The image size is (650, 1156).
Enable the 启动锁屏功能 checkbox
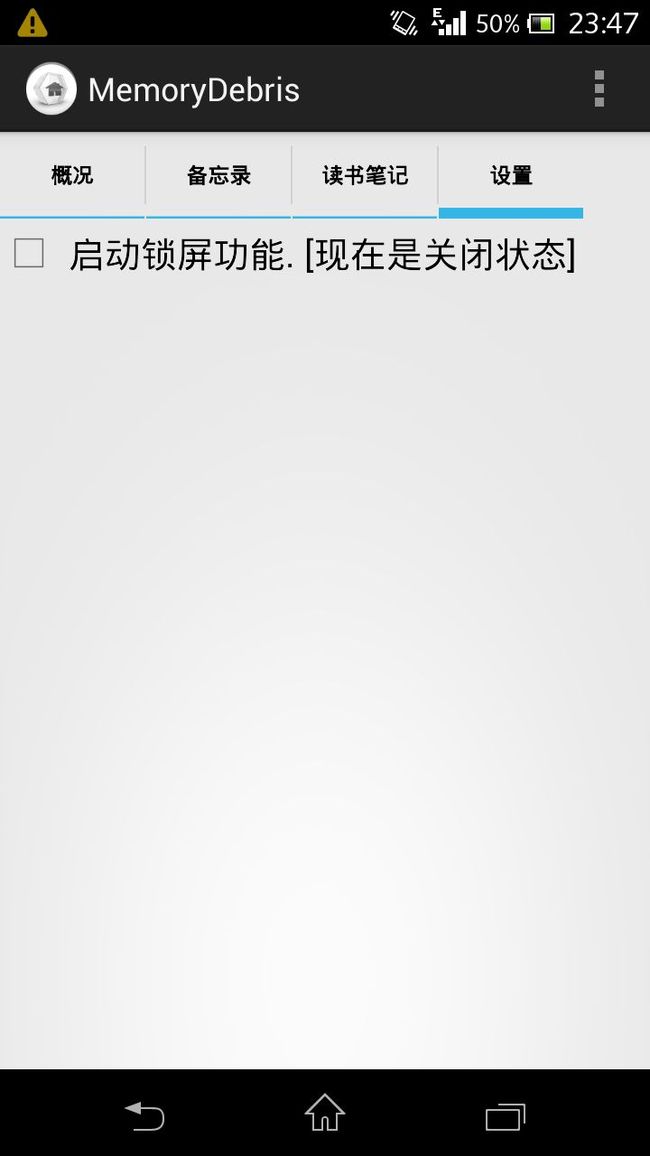coord(29,253)
